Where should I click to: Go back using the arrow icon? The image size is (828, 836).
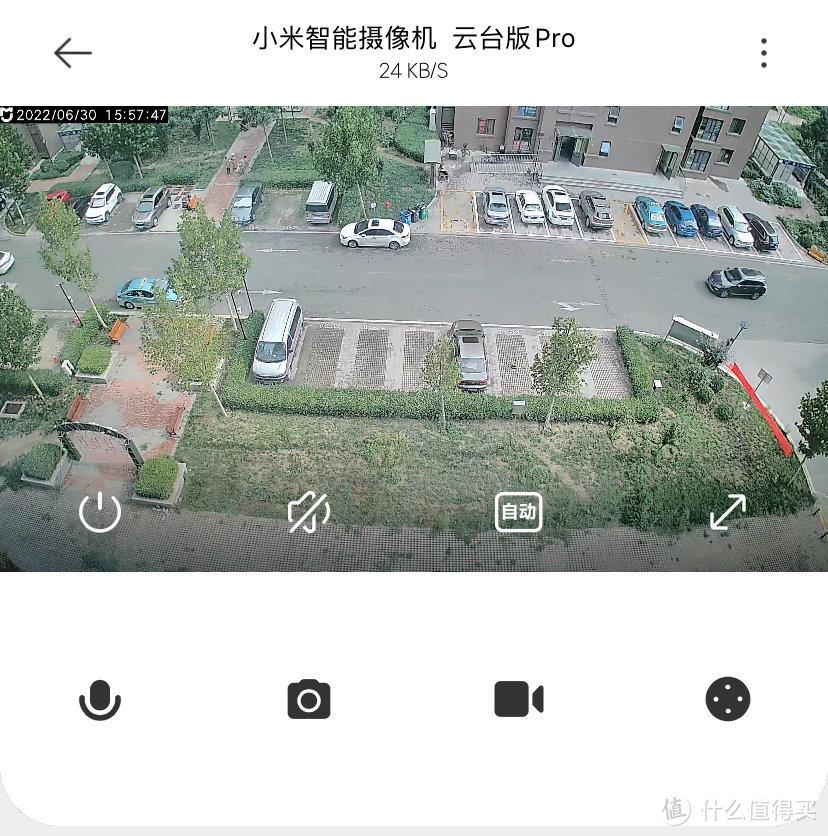tap(73, 53)
